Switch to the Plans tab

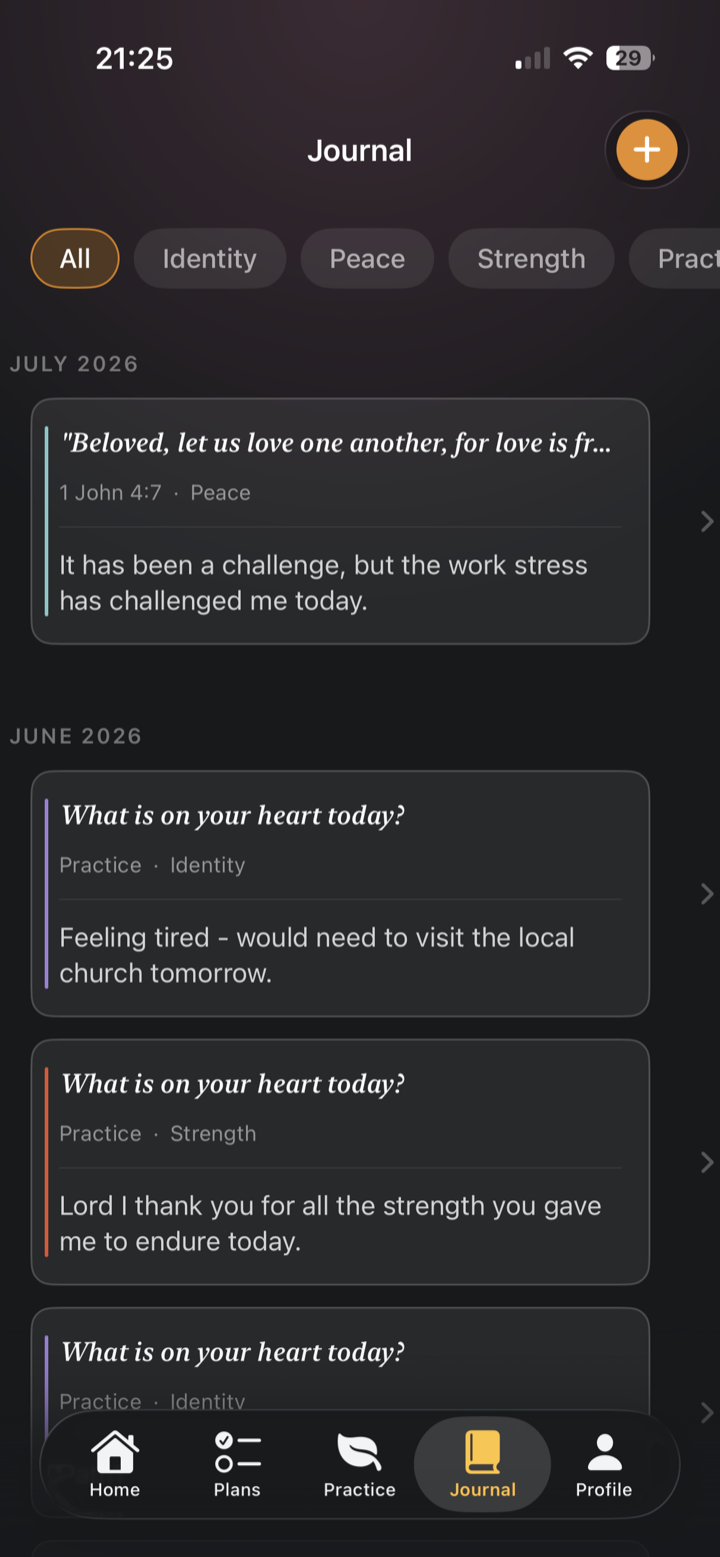[x=237, y=1464]
